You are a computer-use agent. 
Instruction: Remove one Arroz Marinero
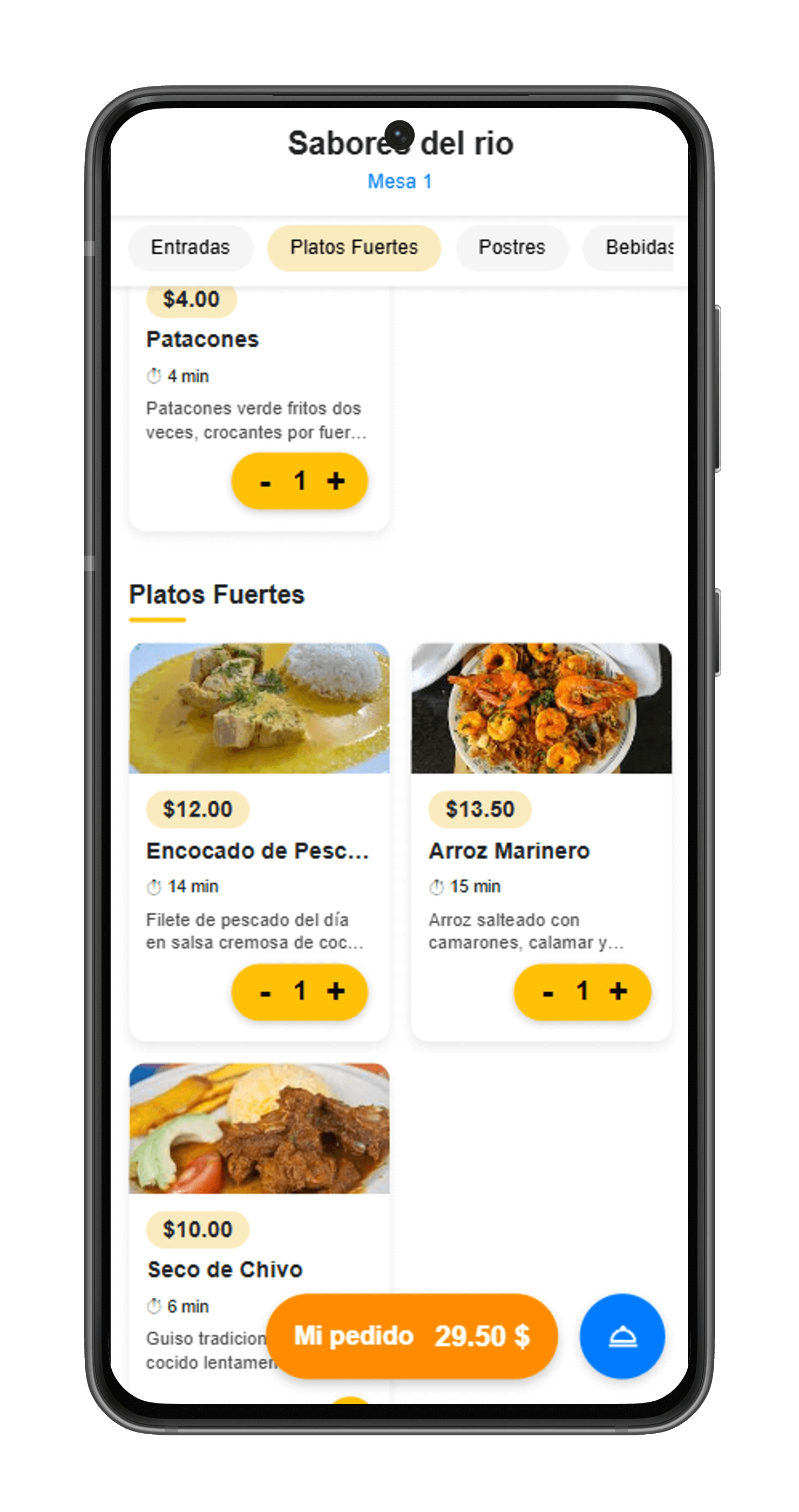[548, 993]
